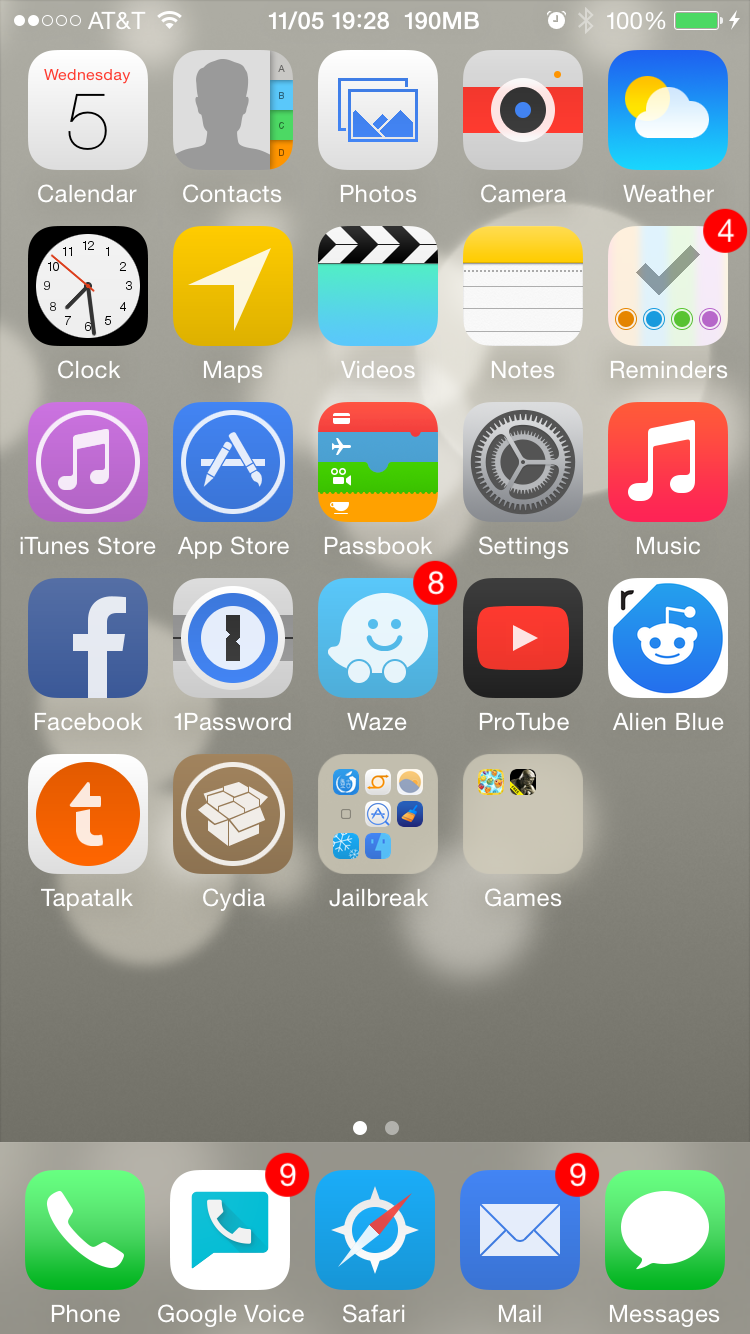
Task: Open Cydia
Action: coord(233,814)
